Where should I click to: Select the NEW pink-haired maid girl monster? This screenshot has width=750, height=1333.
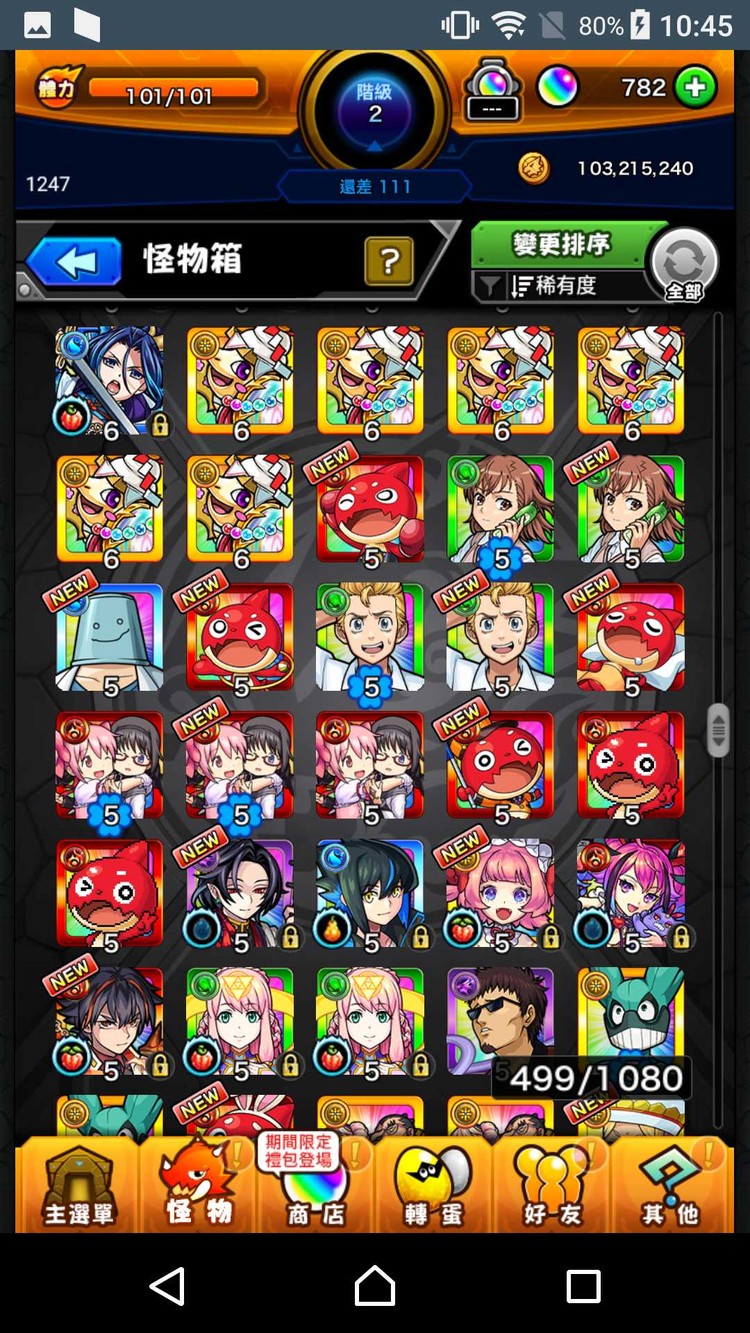(x=500, y=893)
